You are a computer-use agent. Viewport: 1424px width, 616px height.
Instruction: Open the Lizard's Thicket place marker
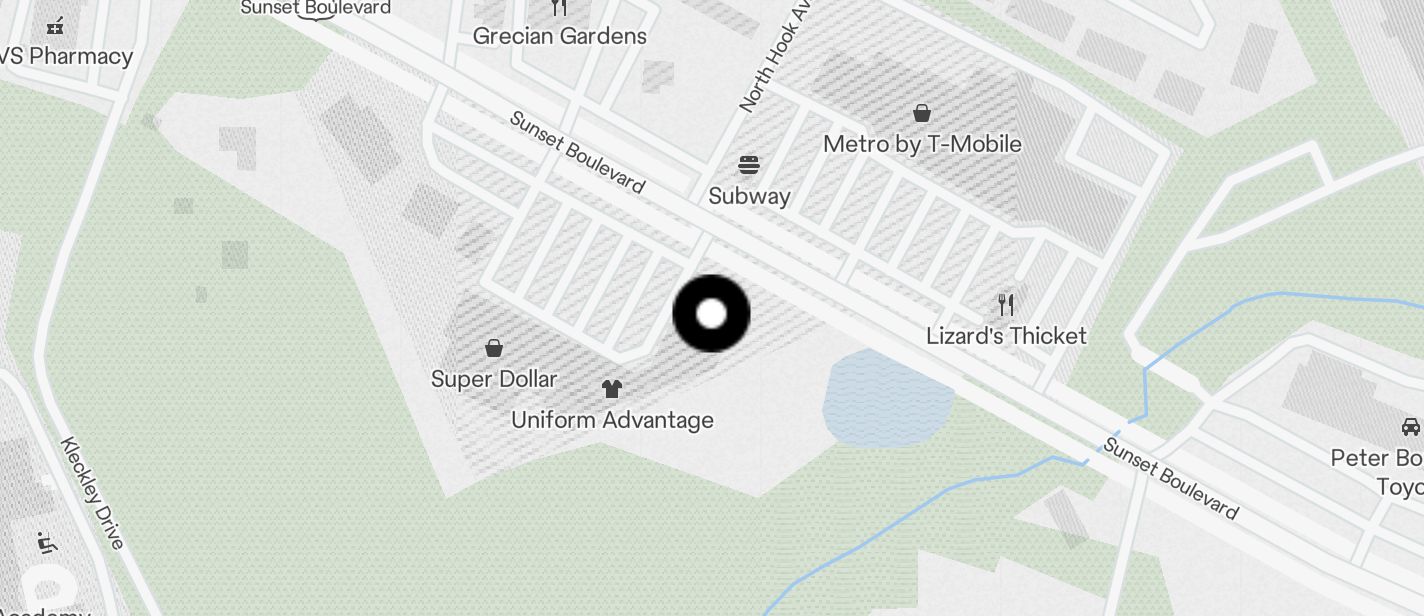pos(1006,305)
